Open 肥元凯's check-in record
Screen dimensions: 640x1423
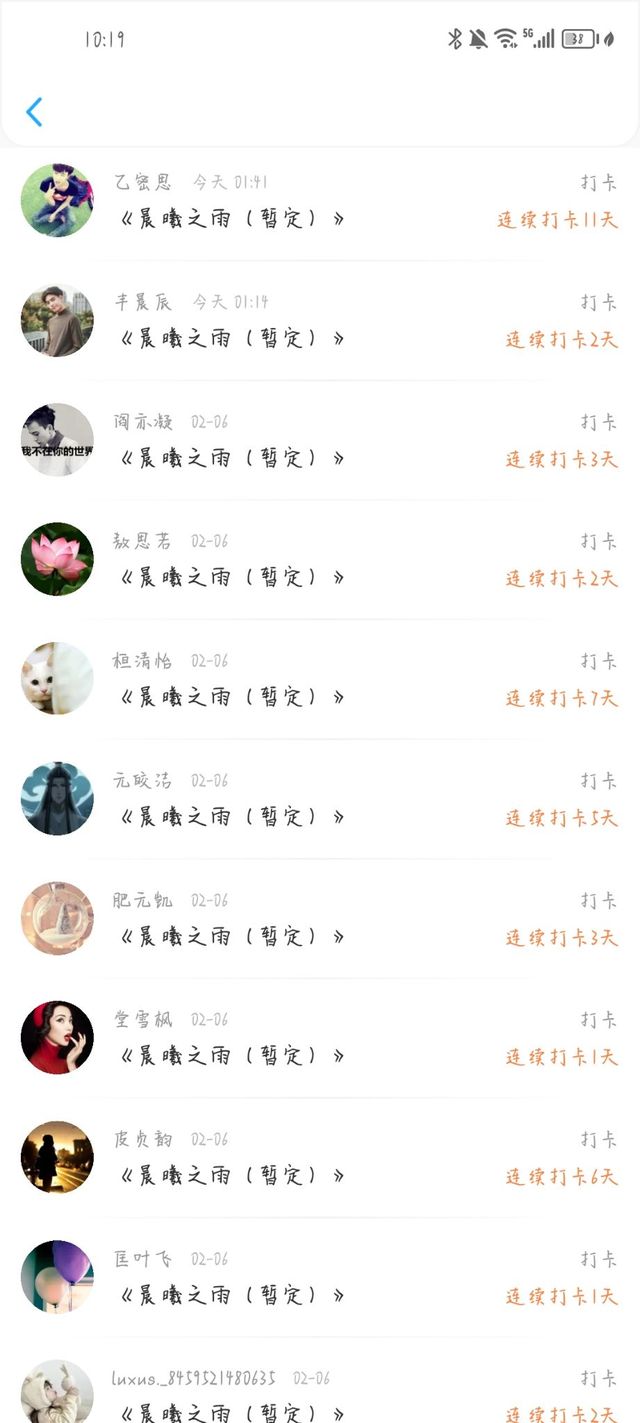coord(320,918)
